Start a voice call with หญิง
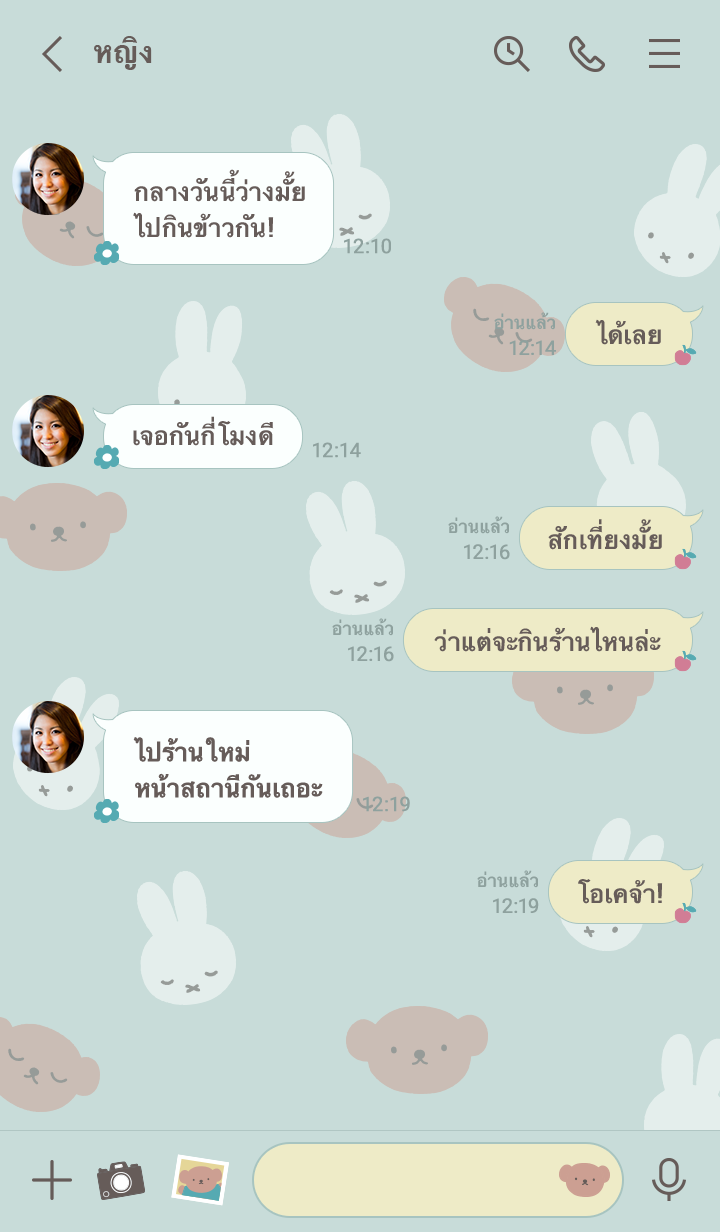Screen dimensions: 720x1232 point(587,54)
